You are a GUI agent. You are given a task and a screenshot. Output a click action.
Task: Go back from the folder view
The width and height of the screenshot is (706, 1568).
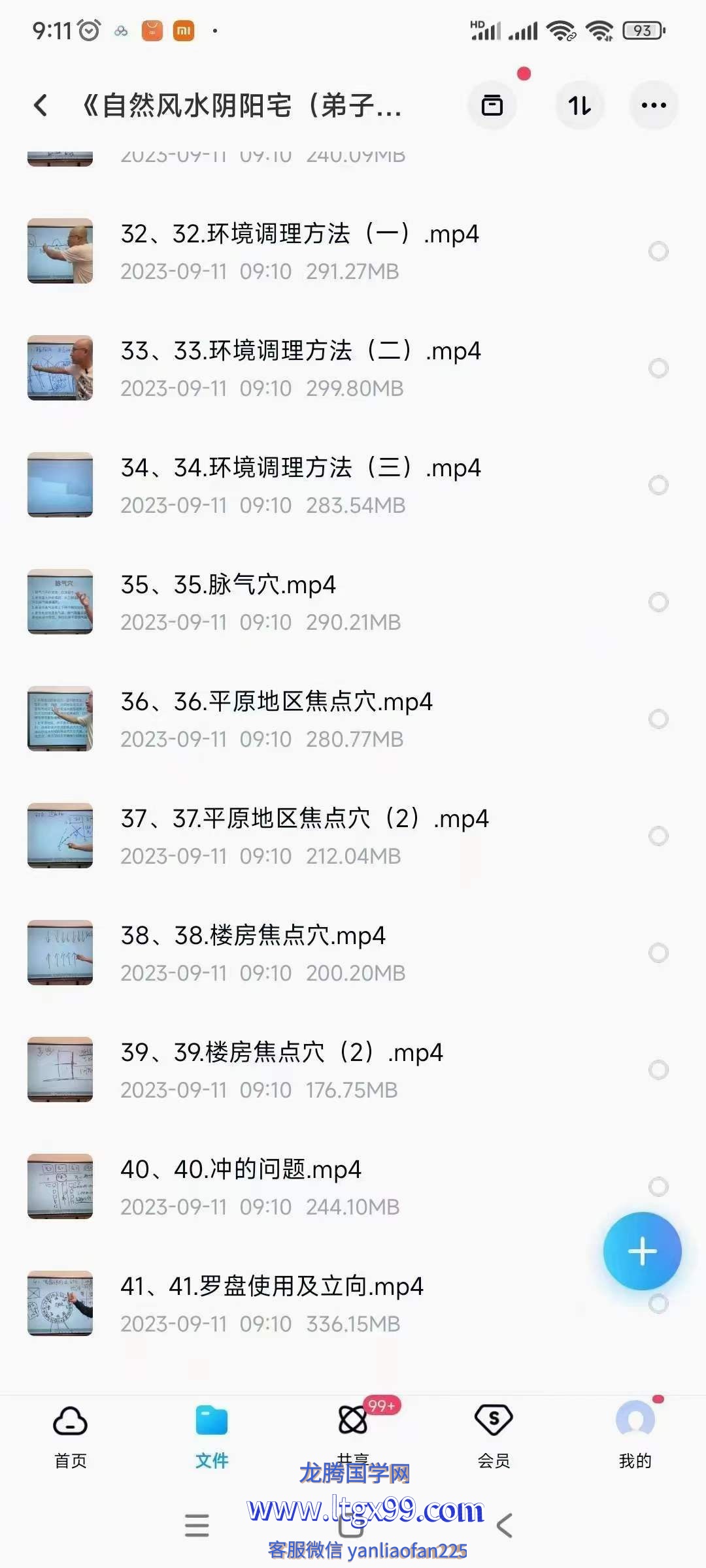pyautogui.click(x=41, y=105)
